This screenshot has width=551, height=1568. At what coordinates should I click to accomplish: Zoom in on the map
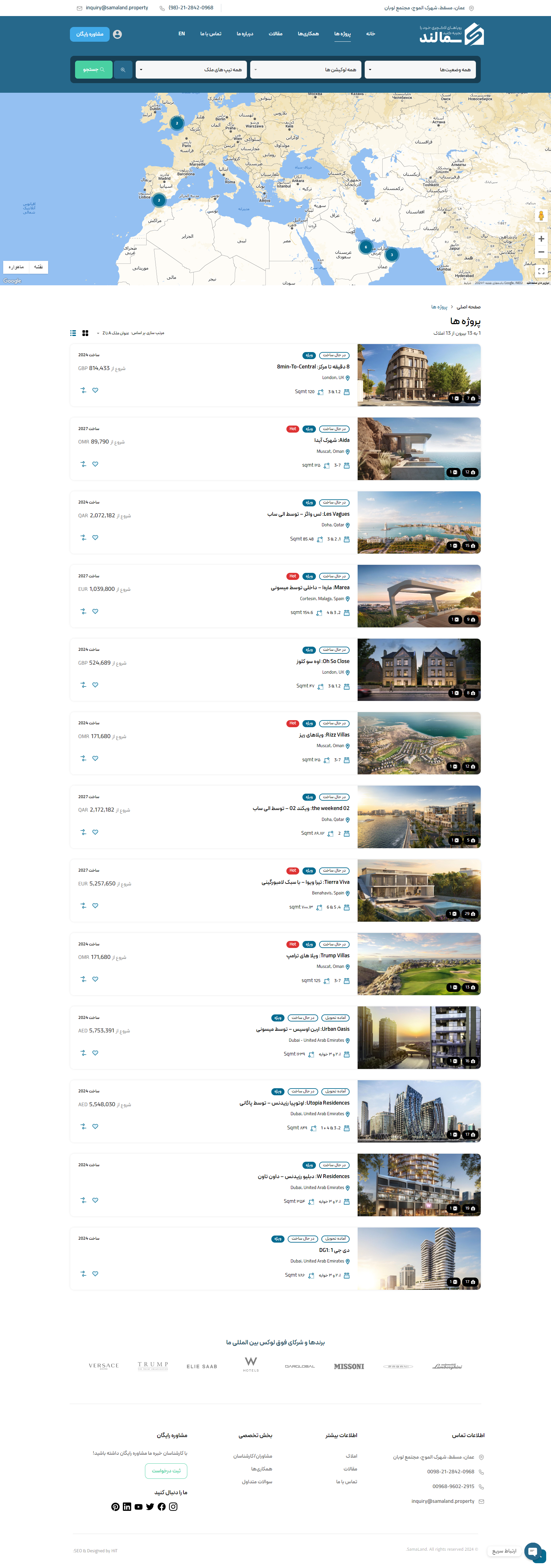[541, 239]
